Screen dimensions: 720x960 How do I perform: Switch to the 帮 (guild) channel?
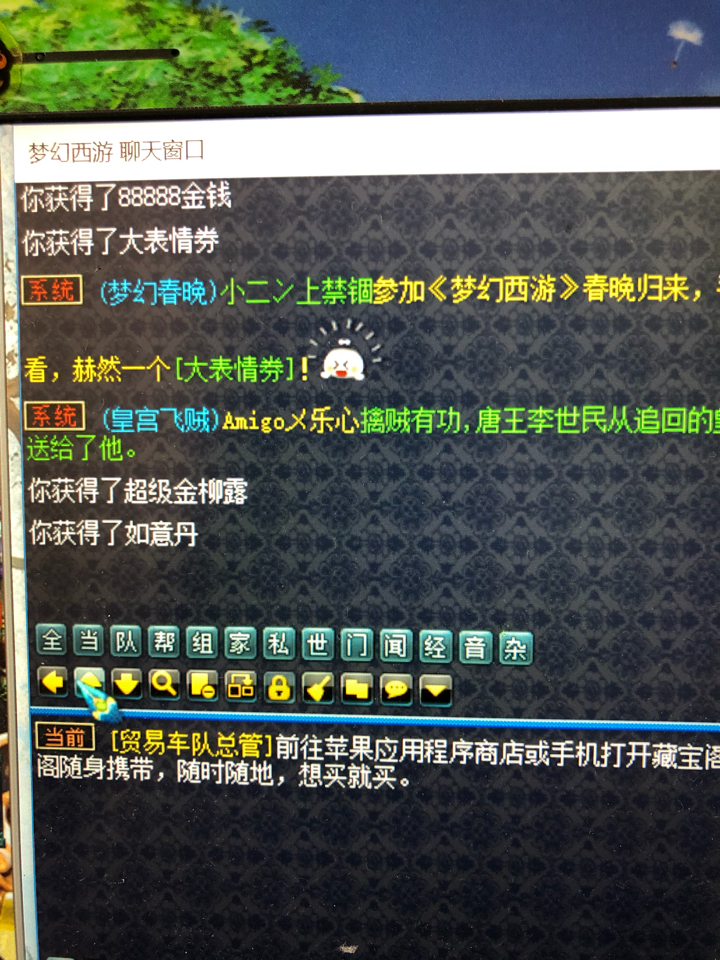(165, 643)
